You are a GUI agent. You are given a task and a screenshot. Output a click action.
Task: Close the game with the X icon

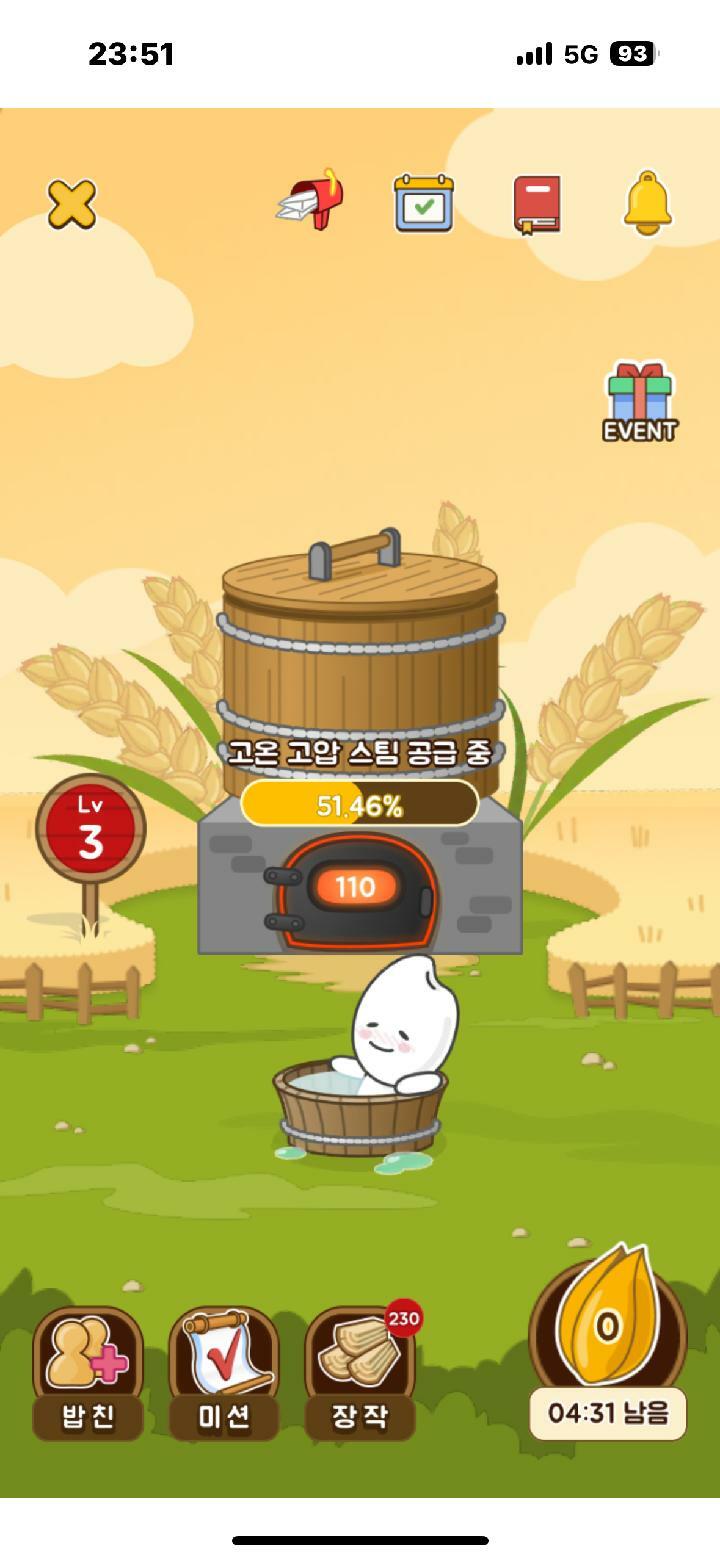coord(73,204)
